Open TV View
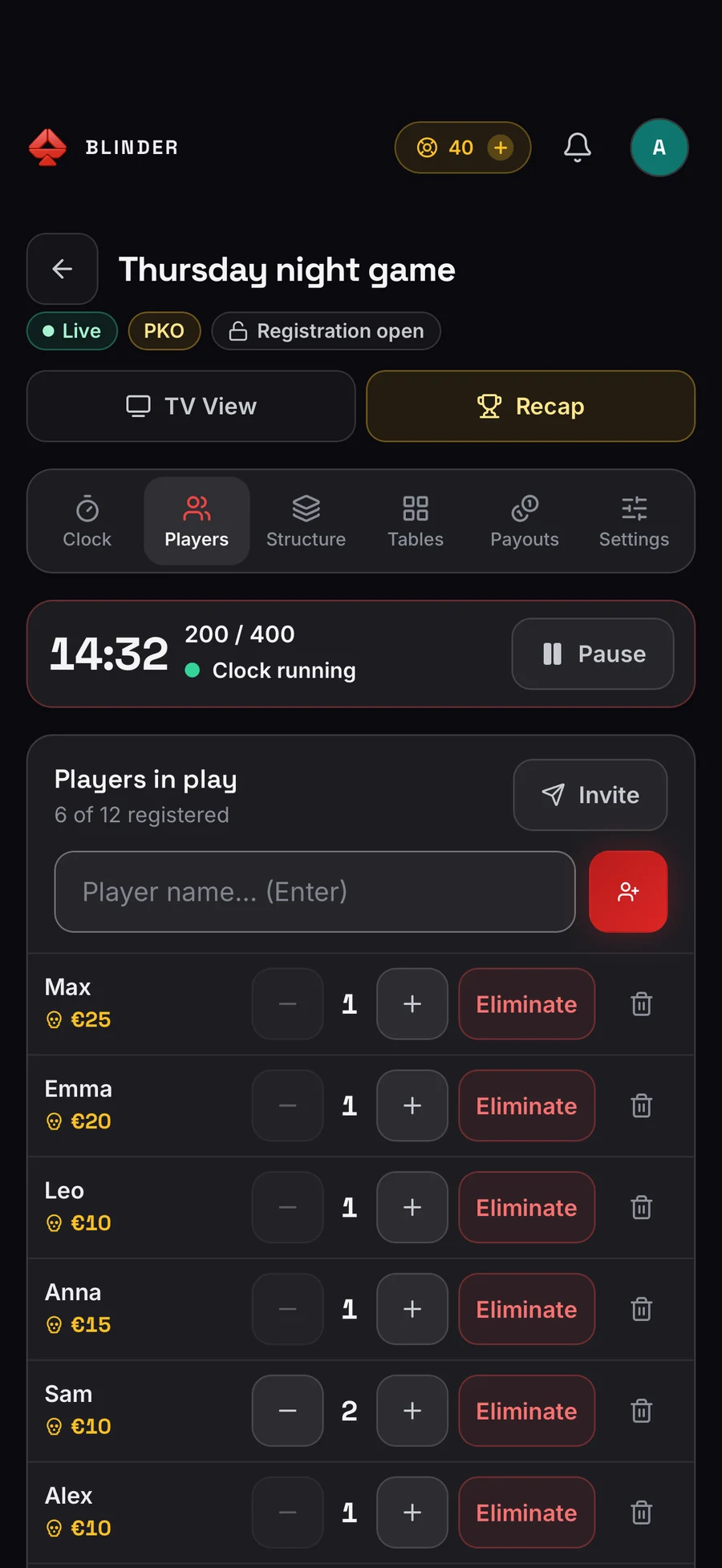Image resolution: width=722 pixels, height=1568 pixels. click(x=191, y=406)
